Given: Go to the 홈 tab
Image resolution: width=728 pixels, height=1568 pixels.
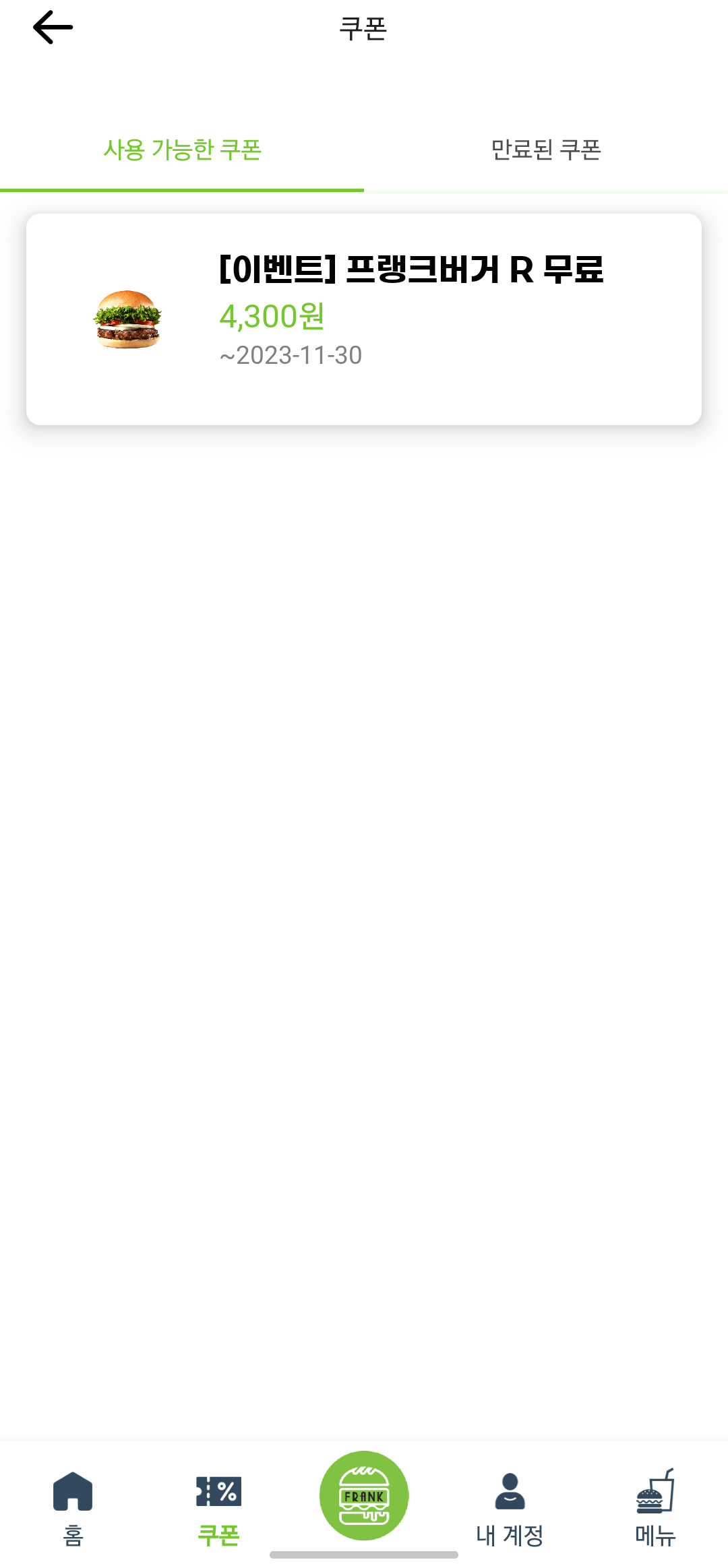Looking at the screenshot, I should click(x=73, y=1508).
